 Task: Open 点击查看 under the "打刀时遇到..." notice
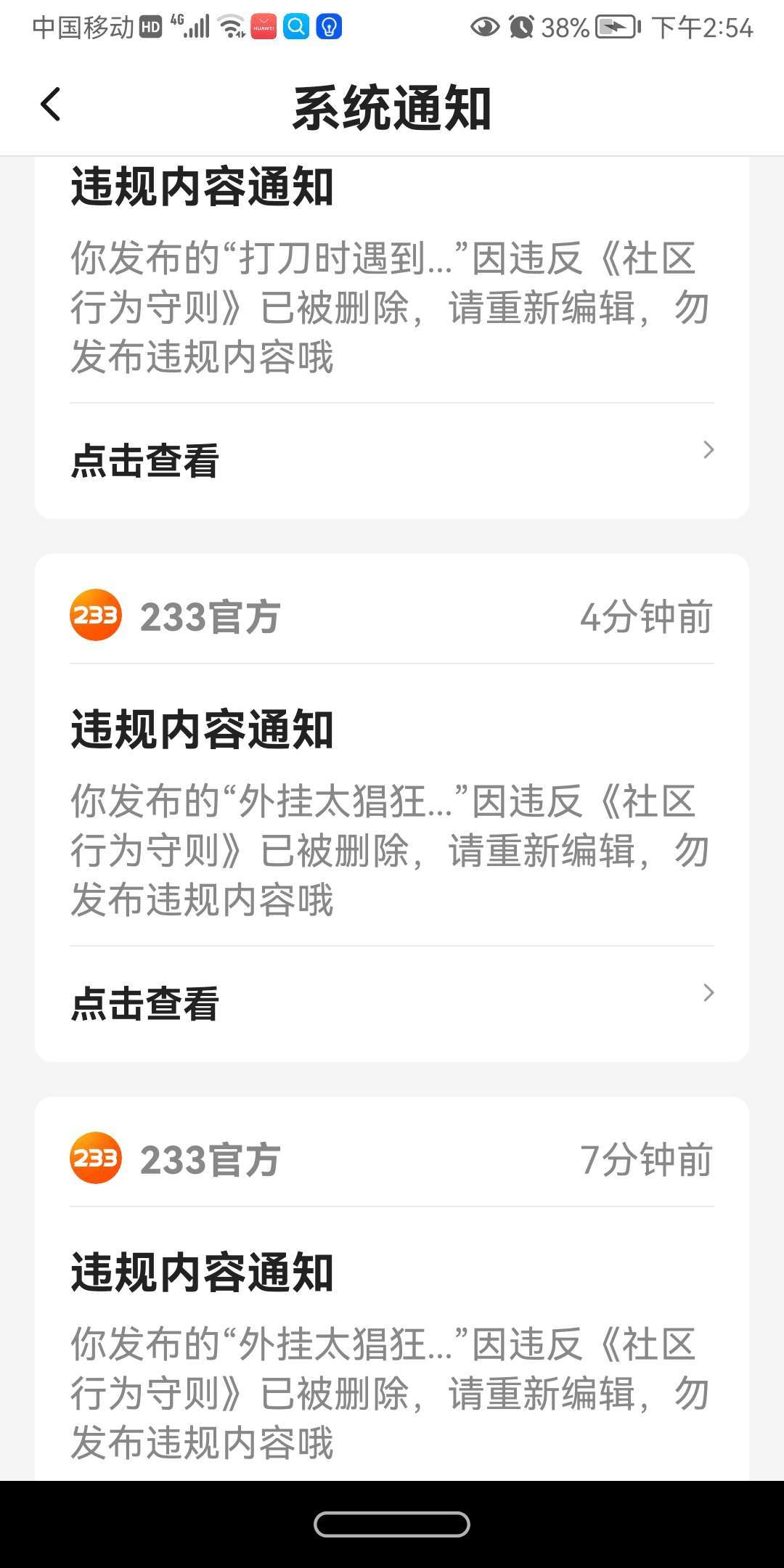pos(392,460)
